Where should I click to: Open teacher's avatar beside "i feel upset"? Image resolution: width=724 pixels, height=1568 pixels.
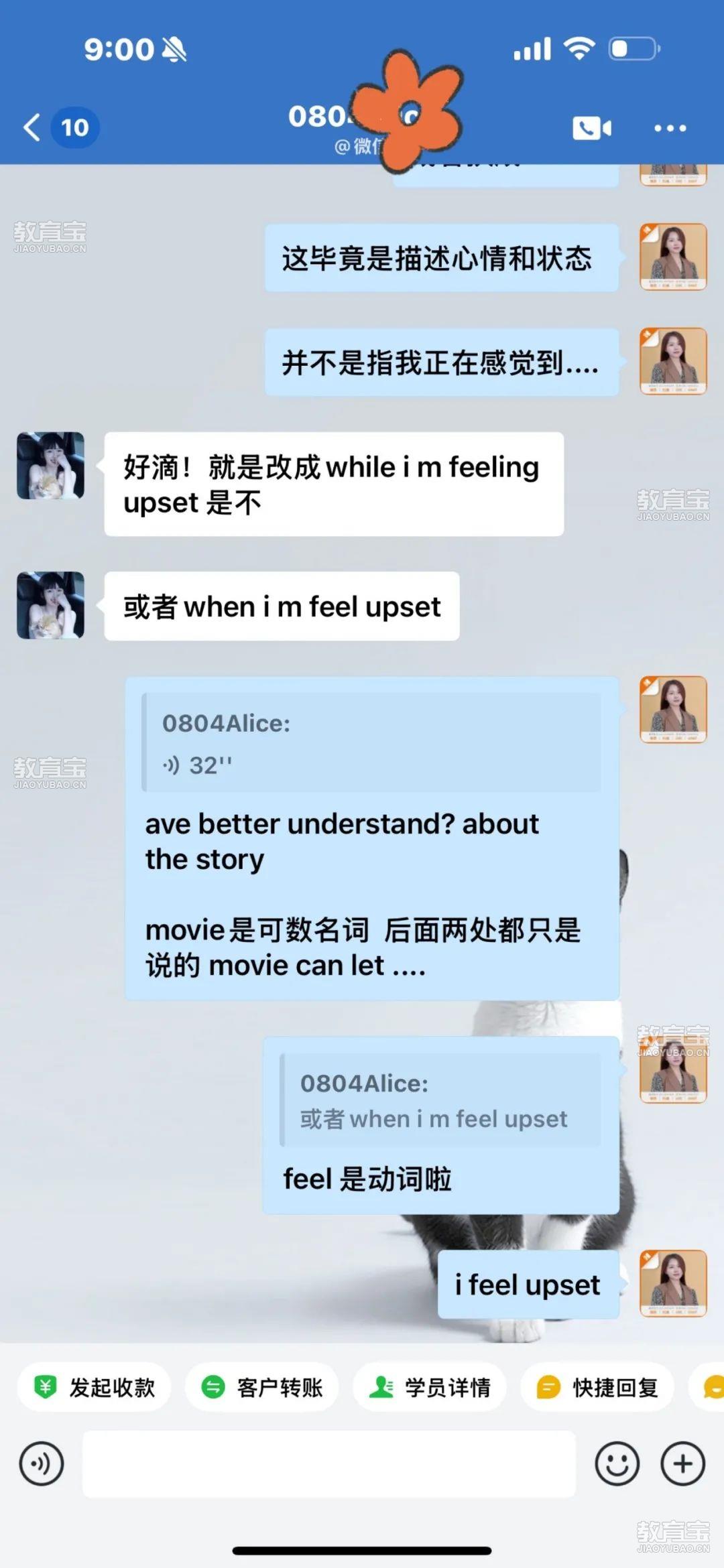673,1283
